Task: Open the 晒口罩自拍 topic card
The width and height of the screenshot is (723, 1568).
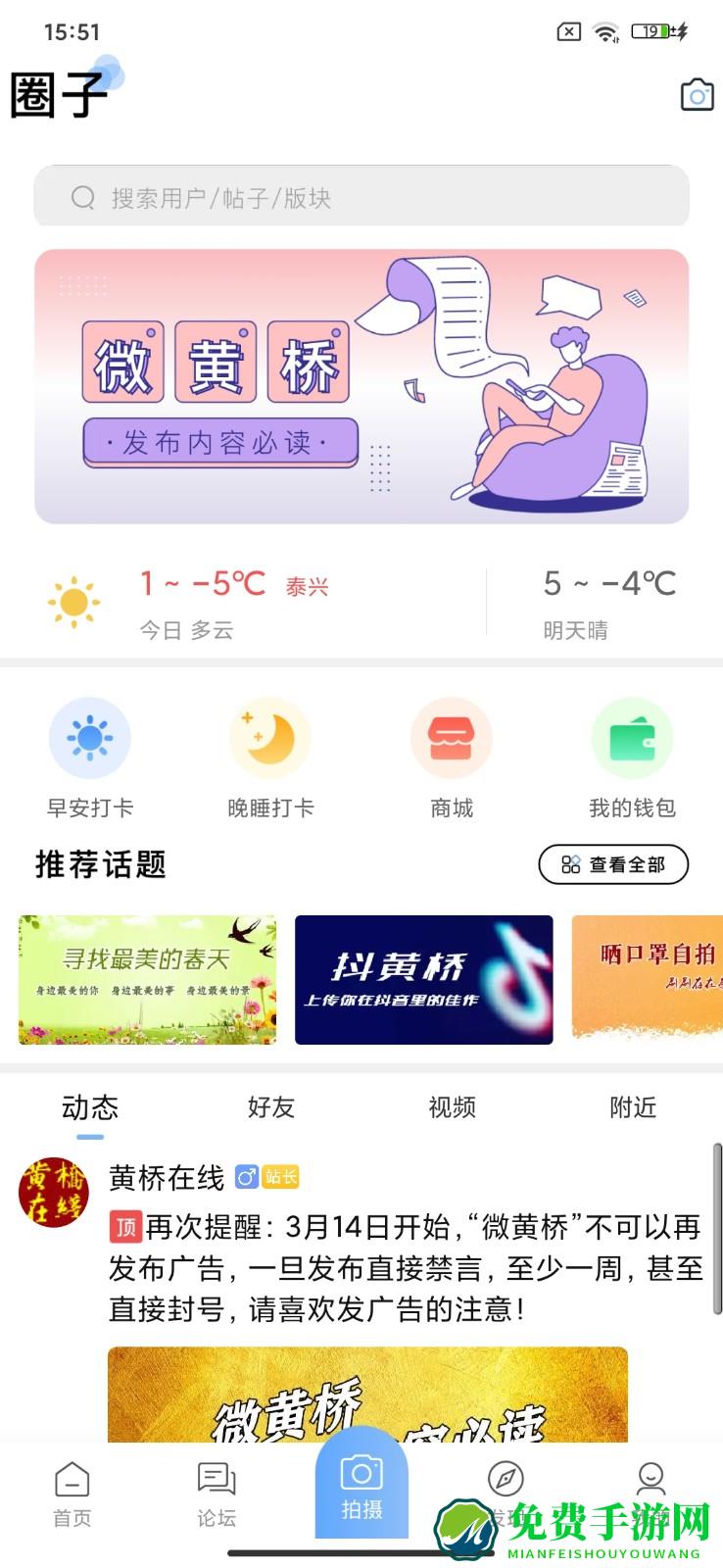Action: pos(648,979)
